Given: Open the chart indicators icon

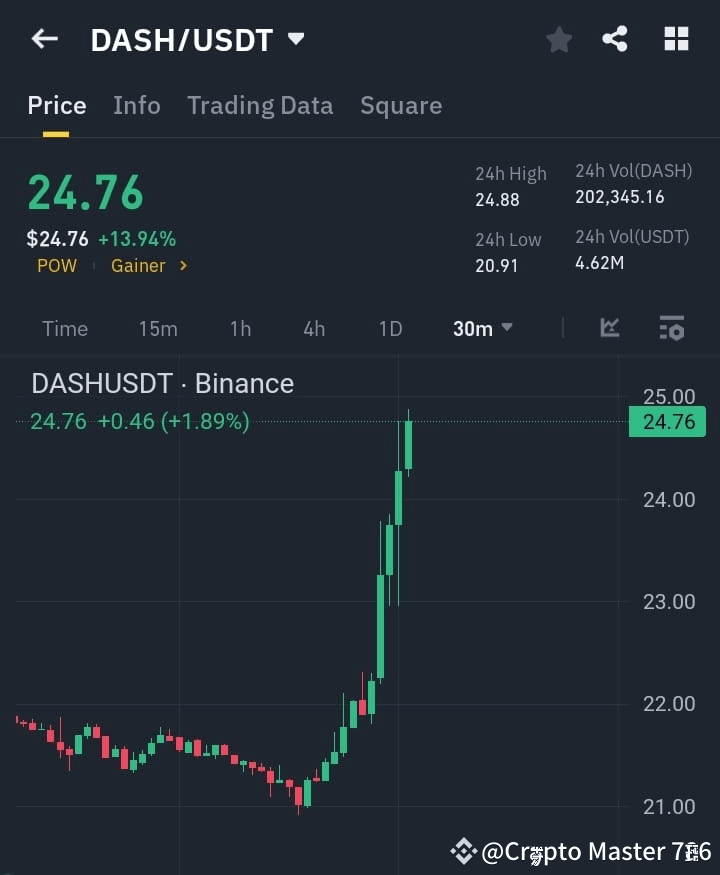Looking at the screenshot, I should click(609, 327).
